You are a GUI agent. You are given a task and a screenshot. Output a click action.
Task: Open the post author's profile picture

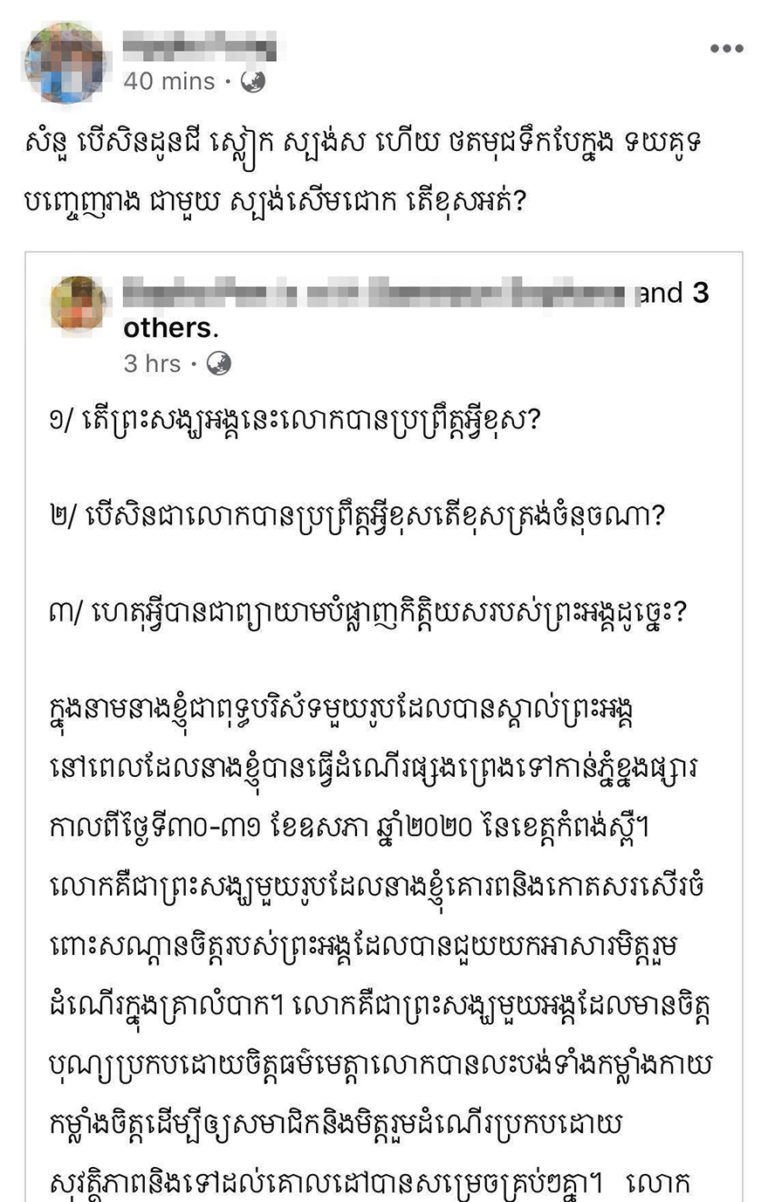pyautogui.click(x=63, y=62)
